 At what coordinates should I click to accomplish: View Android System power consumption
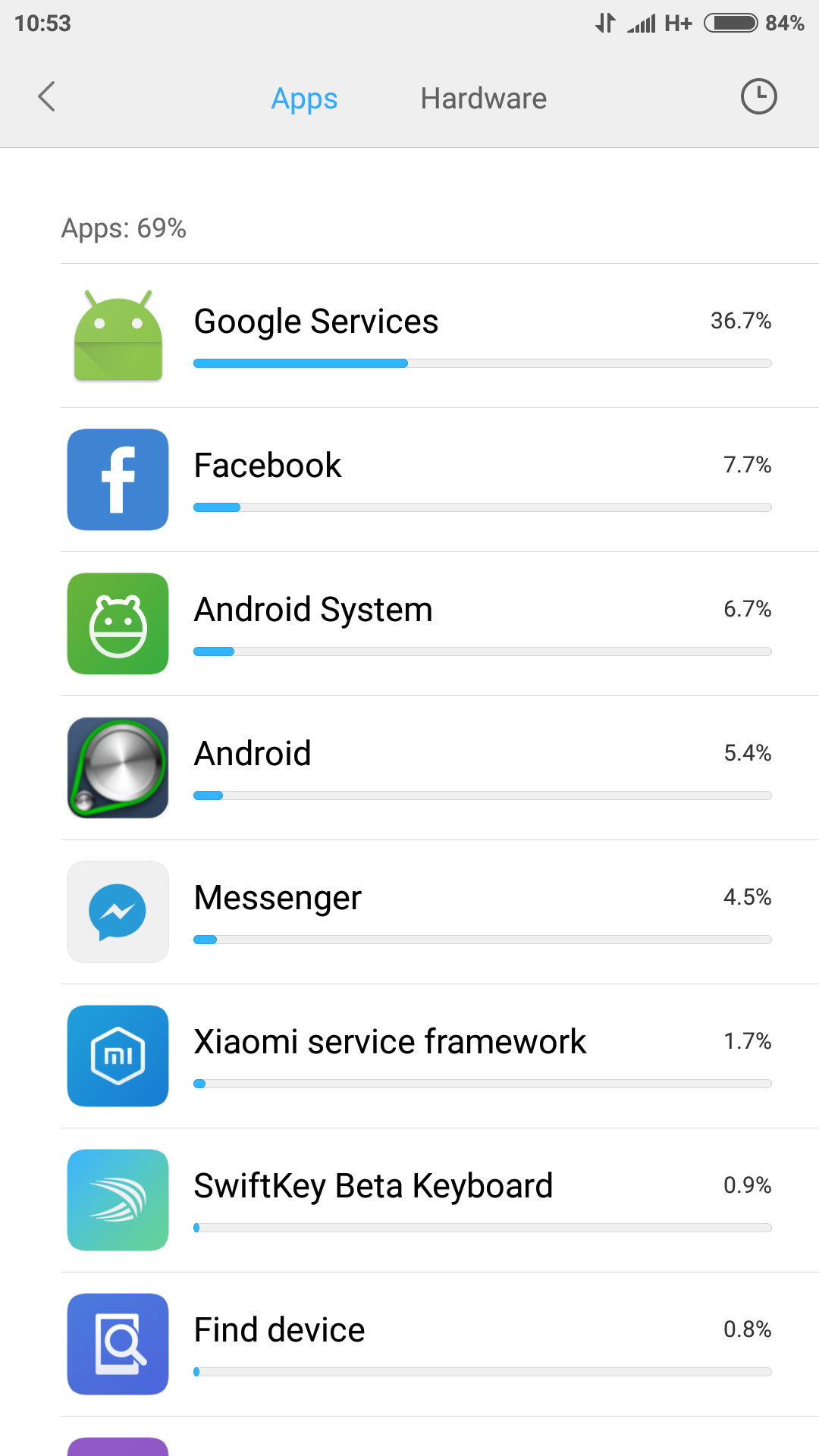[440, 624]
